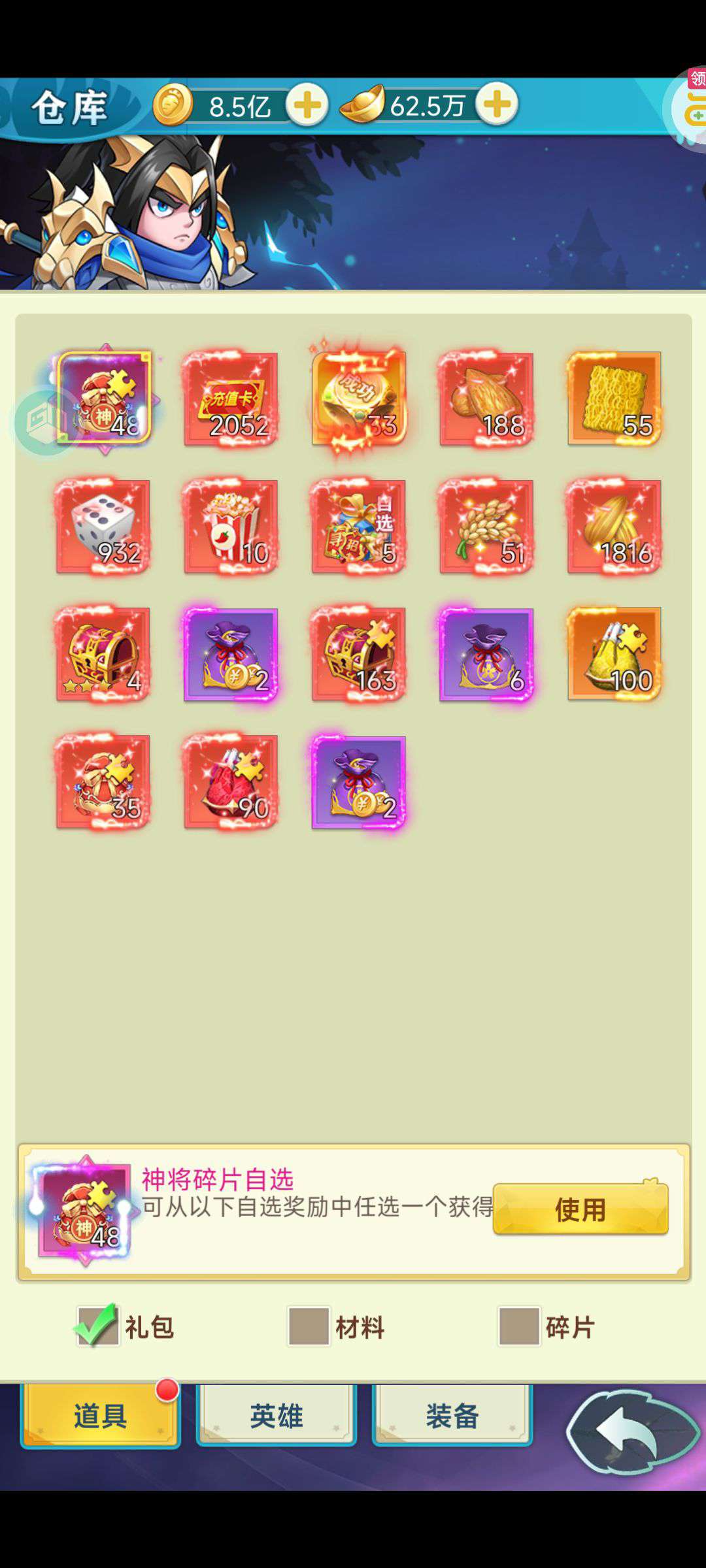Add more gold coins via plus button
Viewport: 706px width, 1568px height.
pyautogui.click(x=307, y=105)
